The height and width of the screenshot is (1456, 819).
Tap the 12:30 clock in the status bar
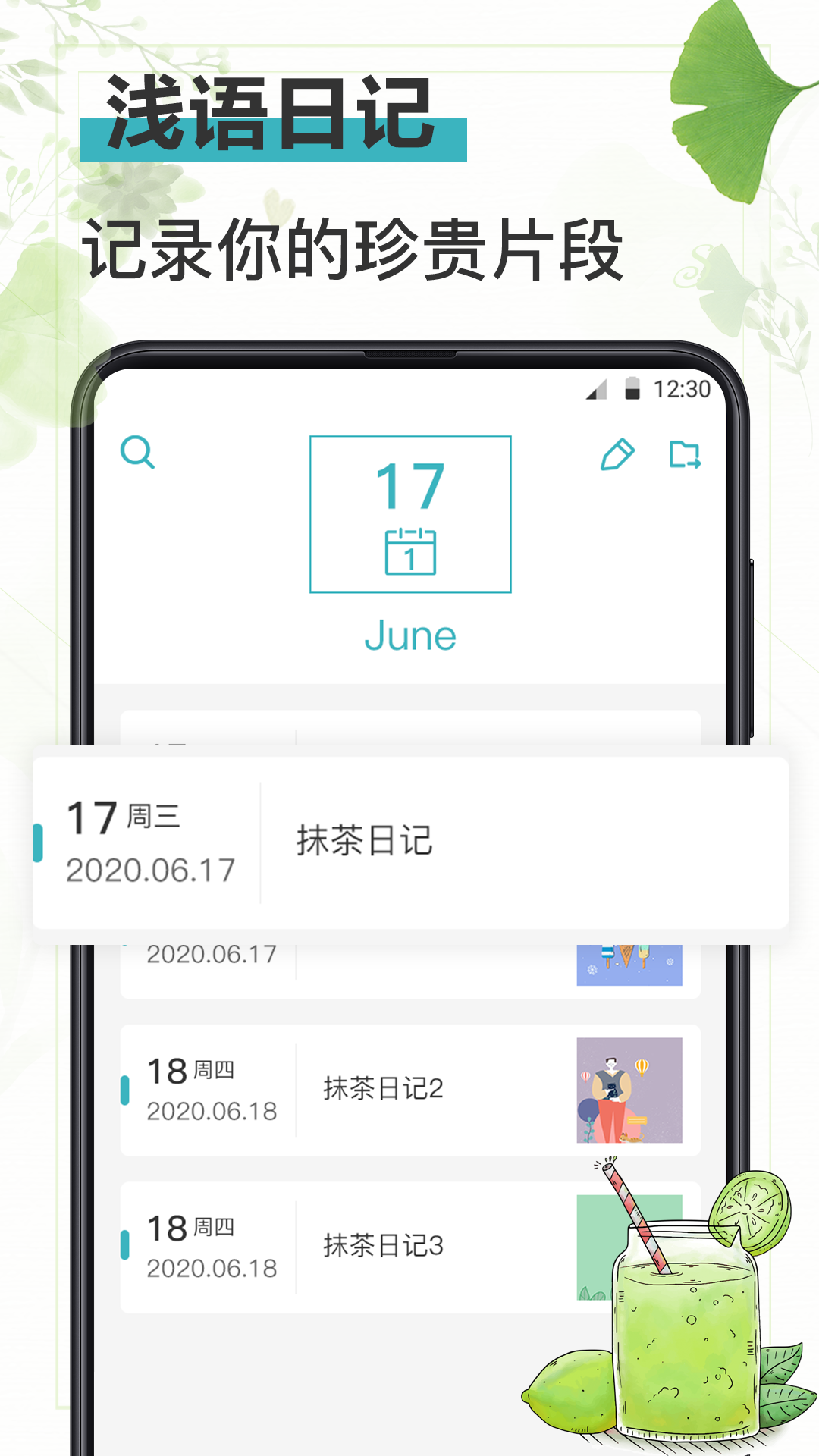point(682,389)
